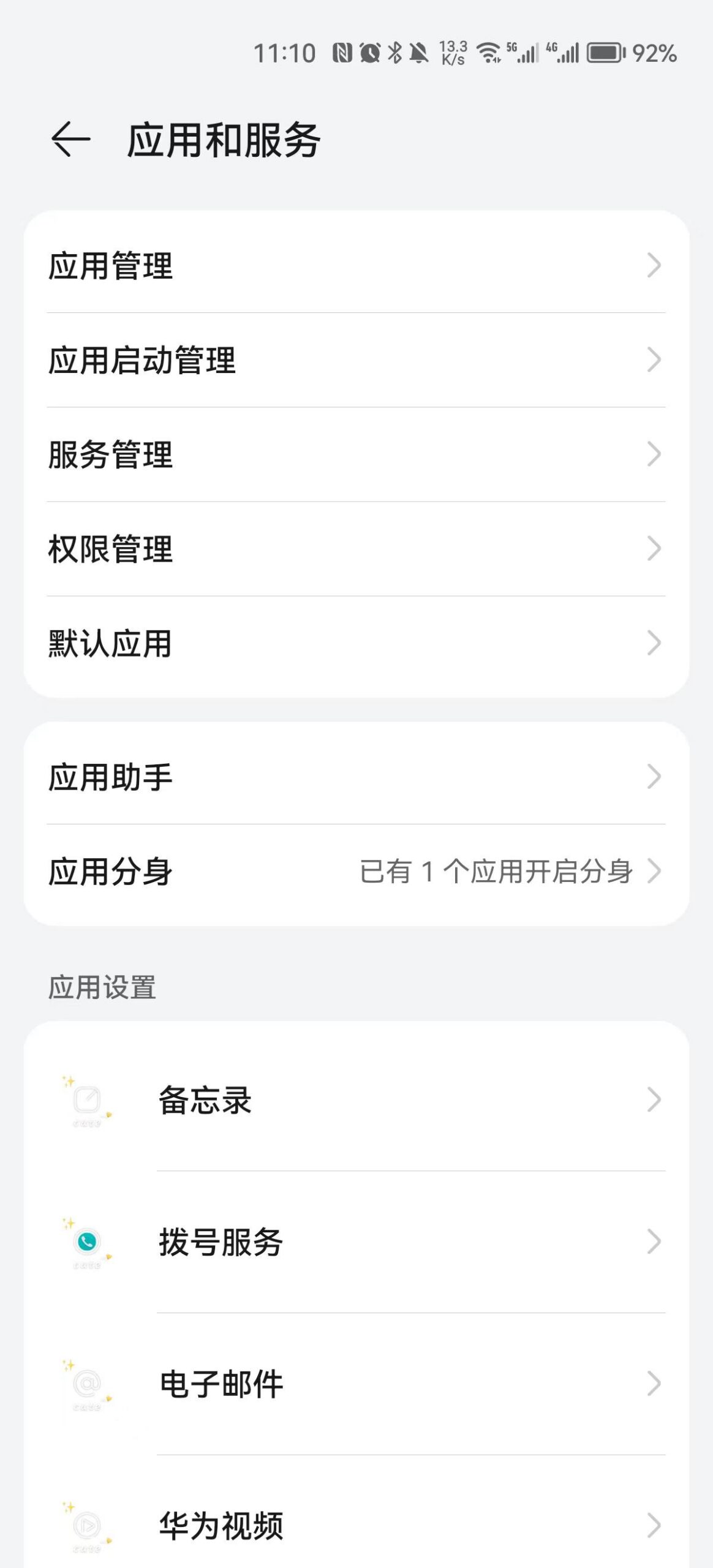
Task: Open 权限管理
Action: [x=355, y=549]
